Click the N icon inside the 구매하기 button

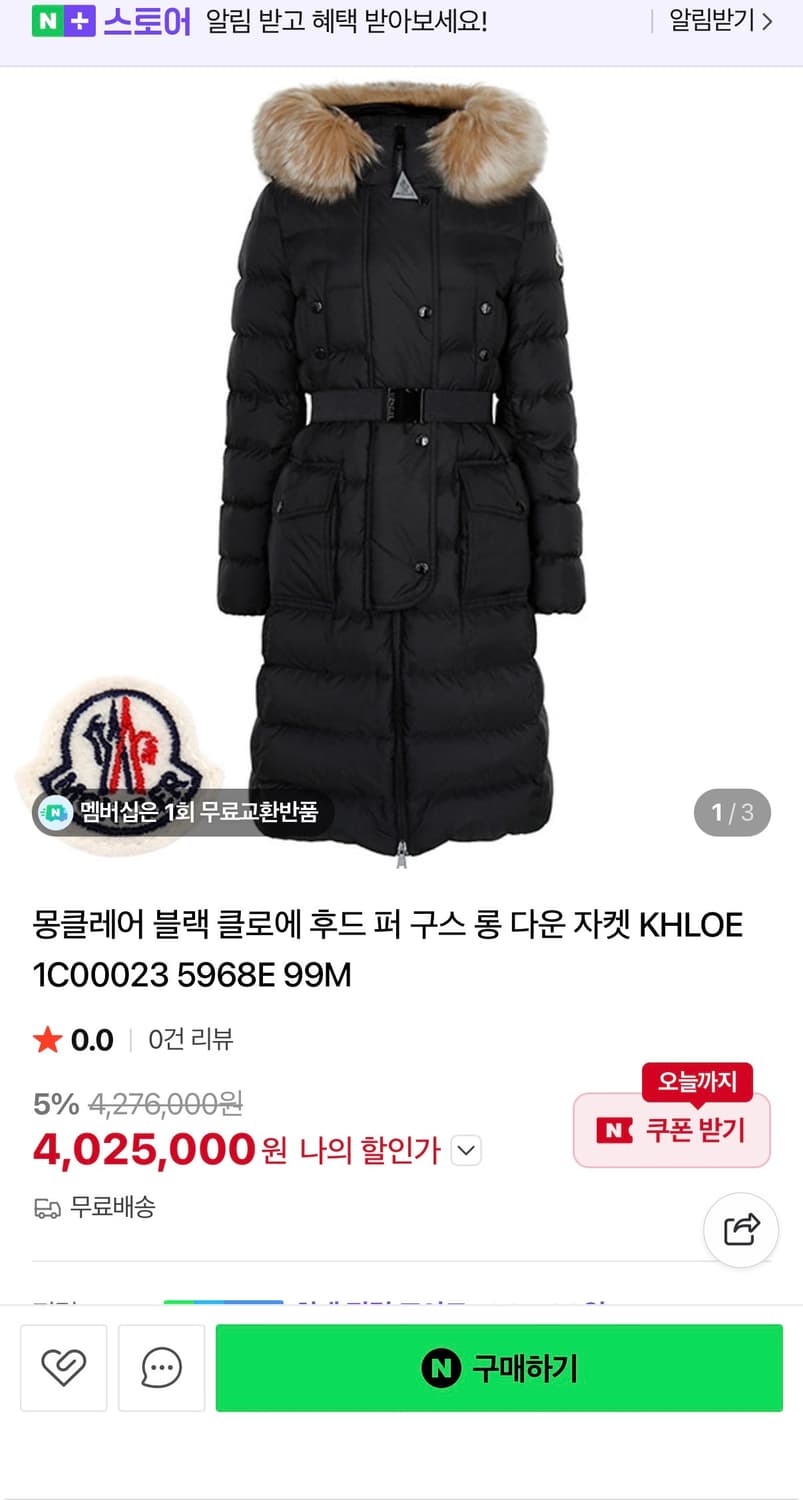click(x=440, y=1368)
